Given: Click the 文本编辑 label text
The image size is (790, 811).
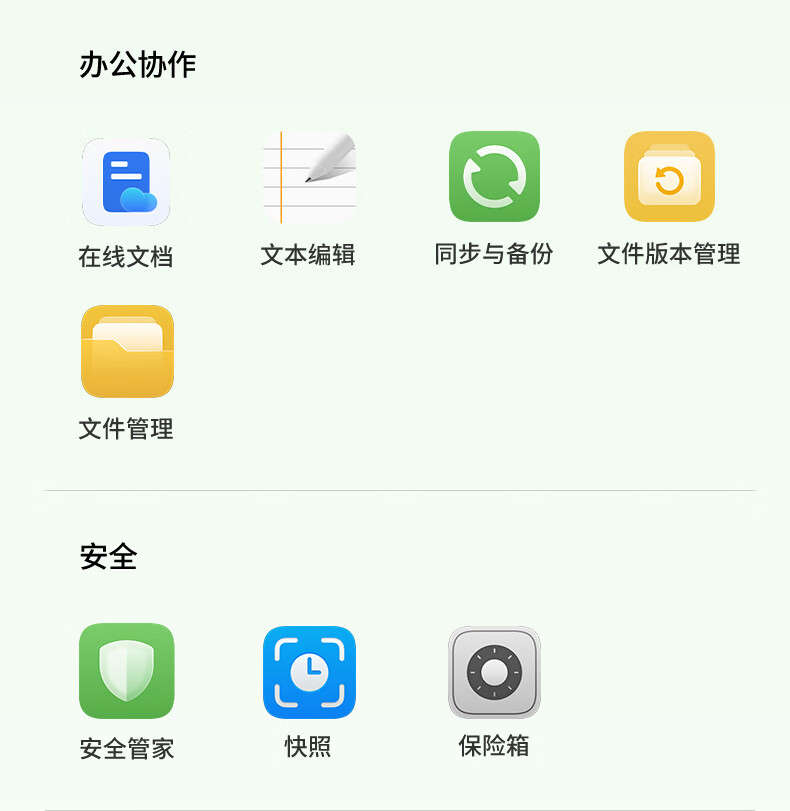Looking at the screenshot, I should point(309,256).
